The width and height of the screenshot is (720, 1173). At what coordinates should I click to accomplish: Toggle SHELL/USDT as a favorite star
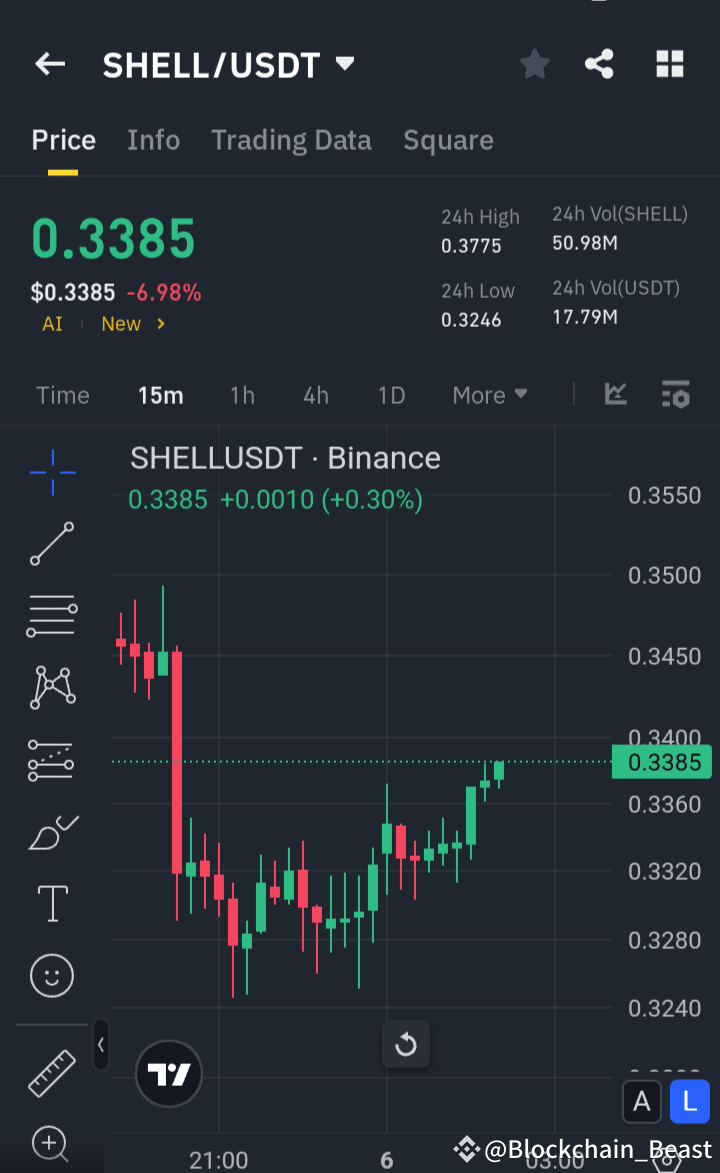tap(534, 63)
